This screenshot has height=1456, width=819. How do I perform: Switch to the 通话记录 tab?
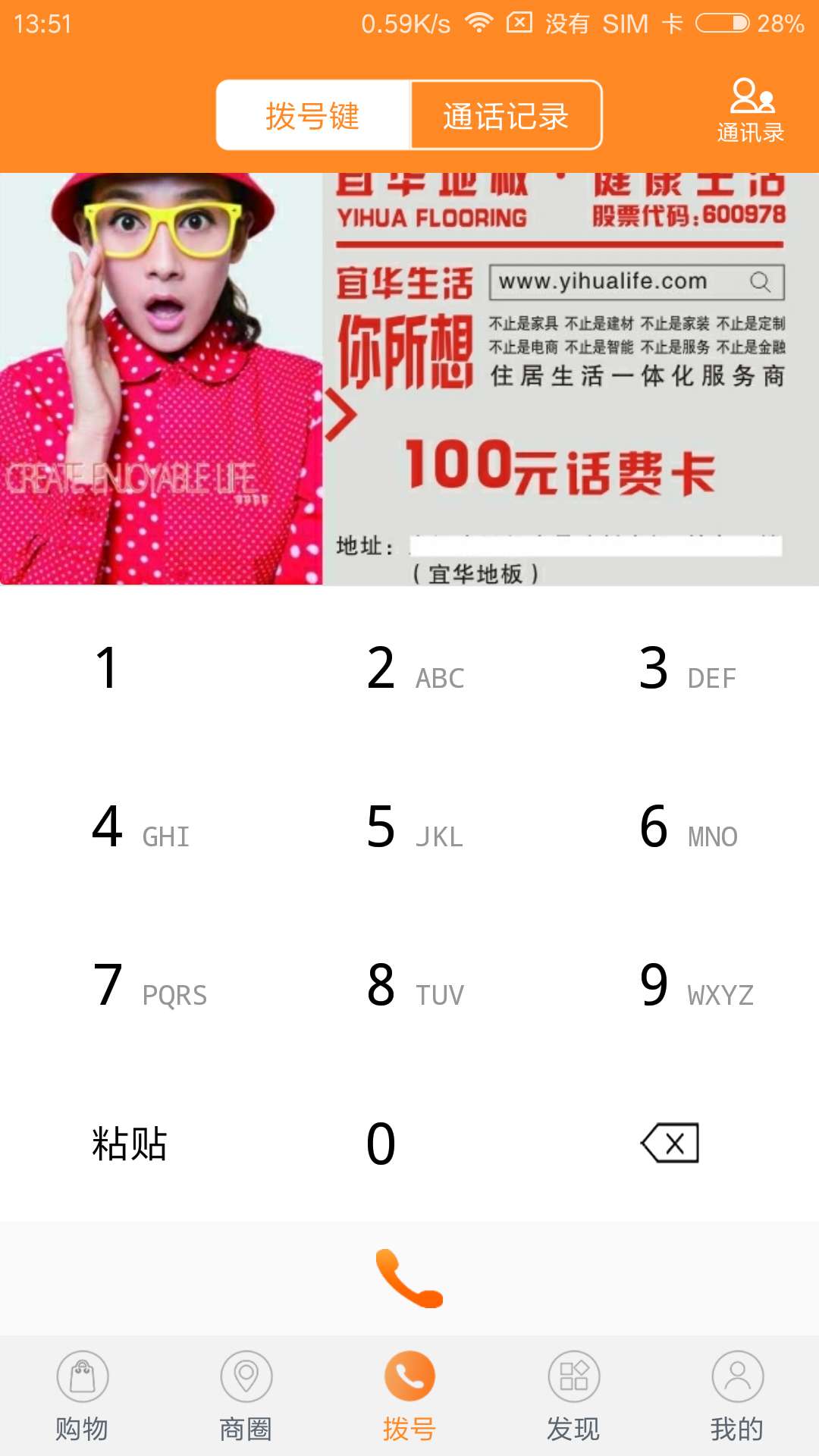pos(506,116)
